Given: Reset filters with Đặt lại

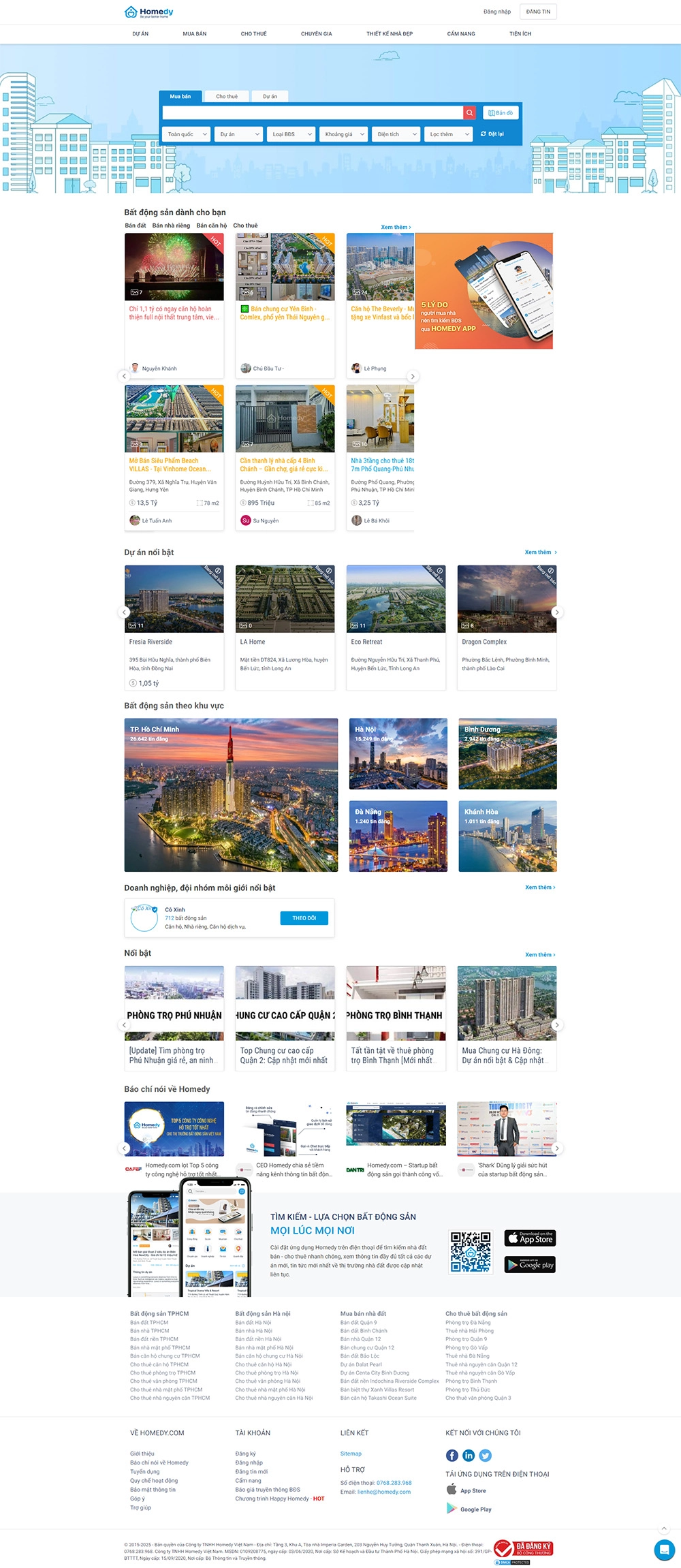Looking at the screenshot, I should tap(492, 134).
